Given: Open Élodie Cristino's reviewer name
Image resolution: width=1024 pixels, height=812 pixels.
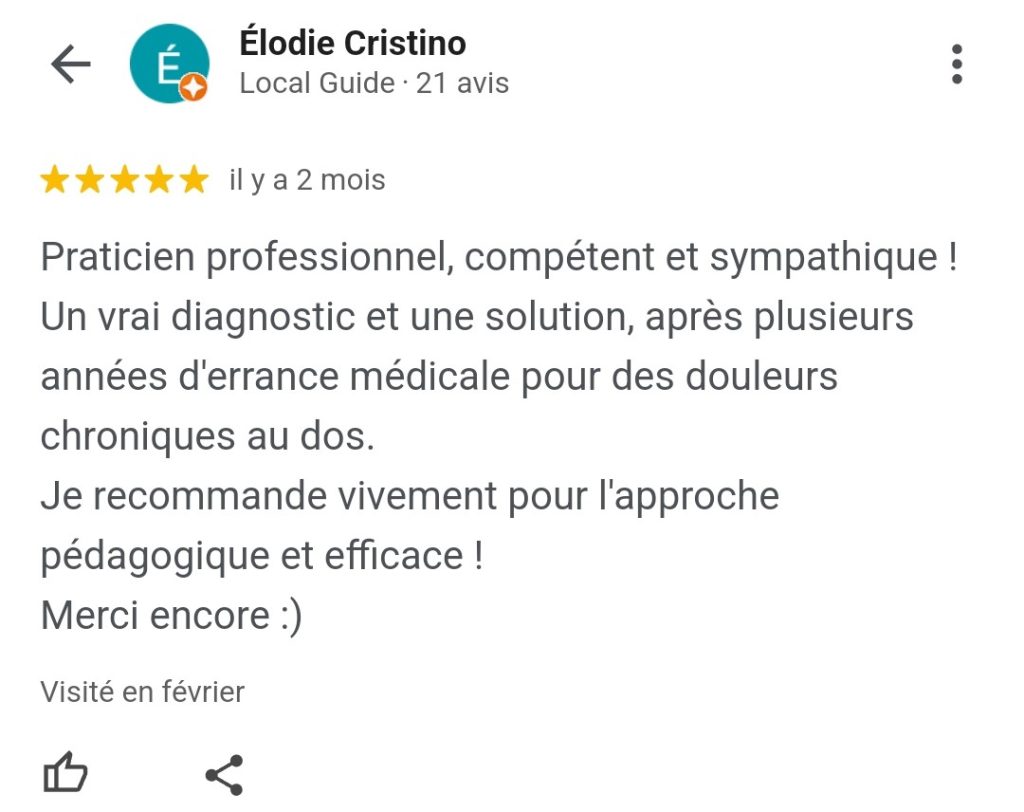Looking at the screenshot, I should (x=352, y=44).
